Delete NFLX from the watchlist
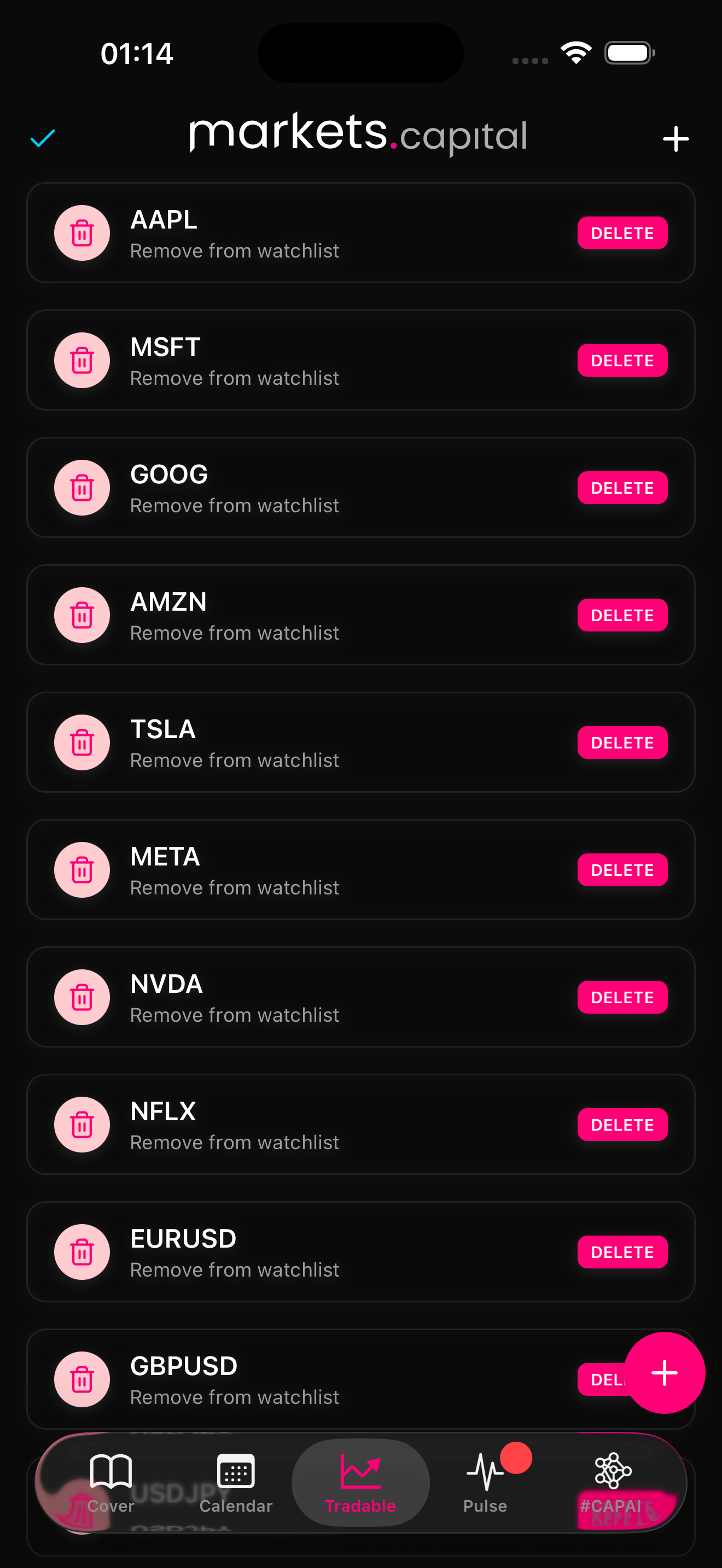 [x=621, y=1125]
